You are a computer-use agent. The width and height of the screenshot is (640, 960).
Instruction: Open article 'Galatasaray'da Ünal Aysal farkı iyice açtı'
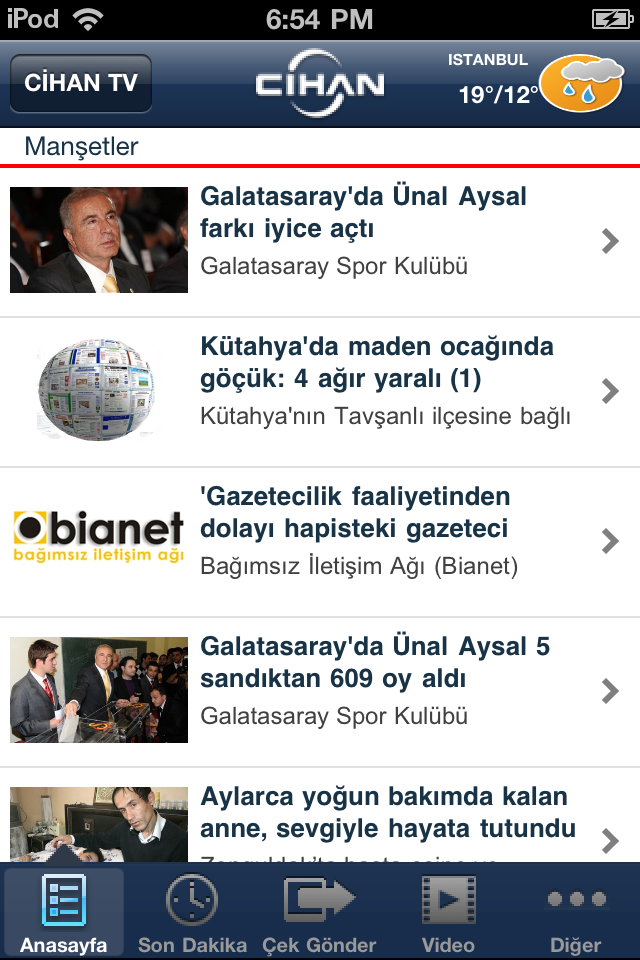pyautogui.click(x=320, y=241)
